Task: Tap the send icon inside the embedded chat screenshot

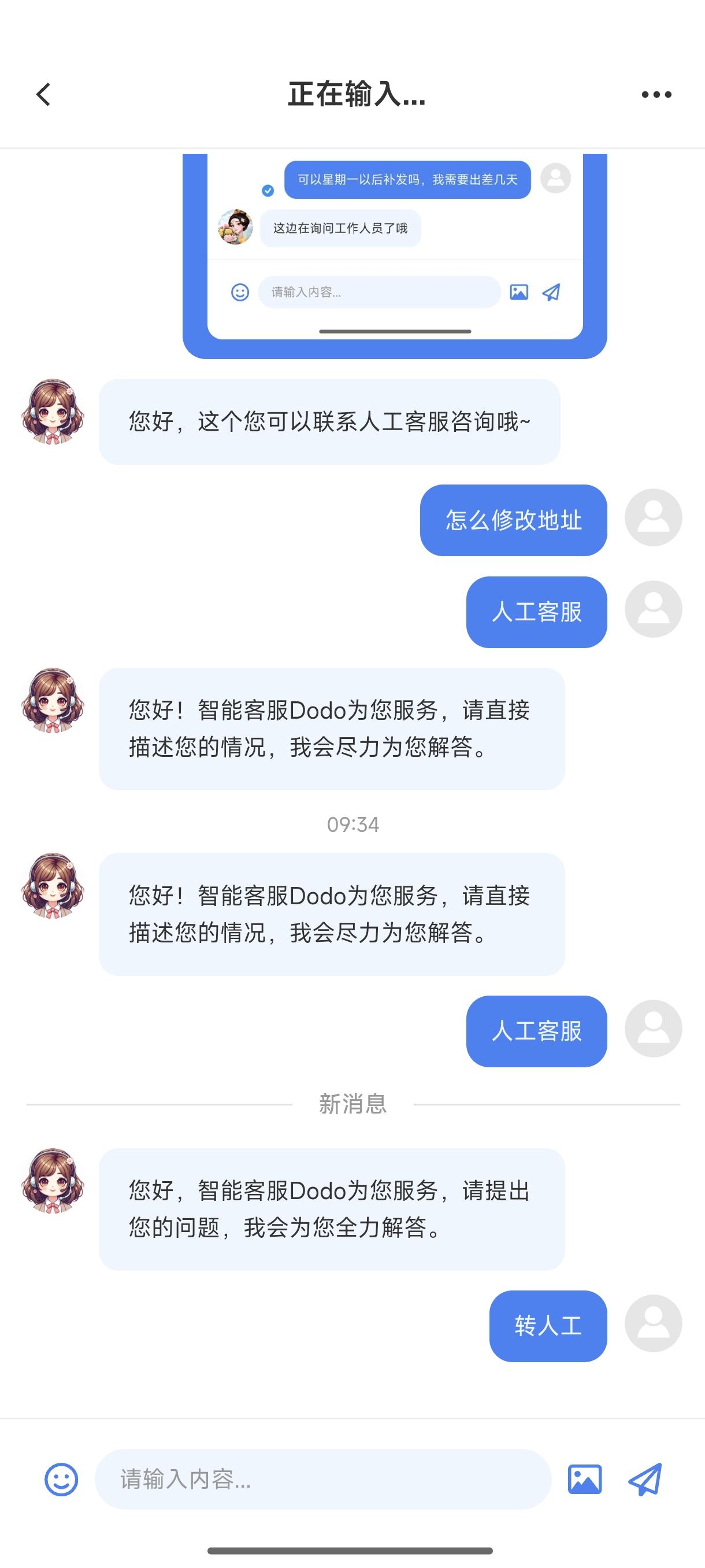Action: pyautogui.click(x=551, y=291)
